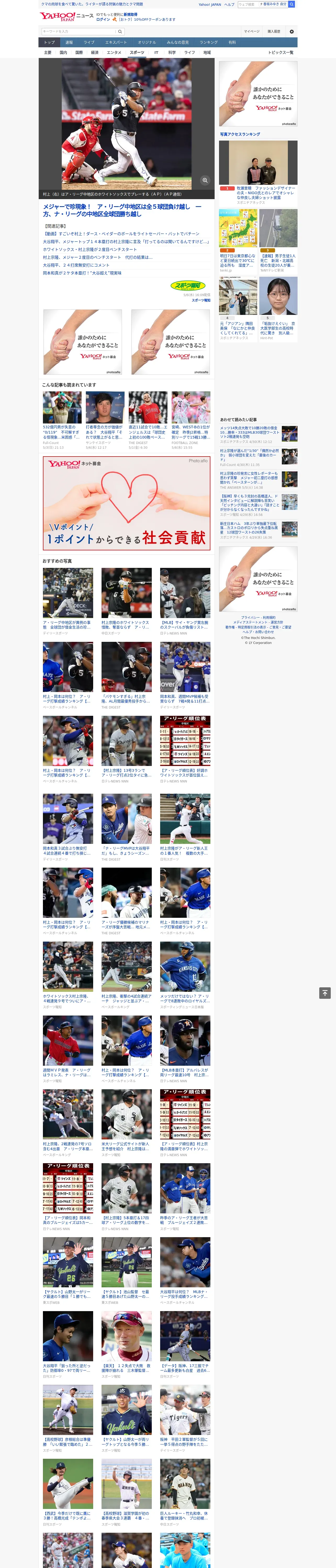This screenshot has width=336, height=1568.
Task: Tap the magnifier search button beside the keyword field
Action: click(x=120, y=32)
